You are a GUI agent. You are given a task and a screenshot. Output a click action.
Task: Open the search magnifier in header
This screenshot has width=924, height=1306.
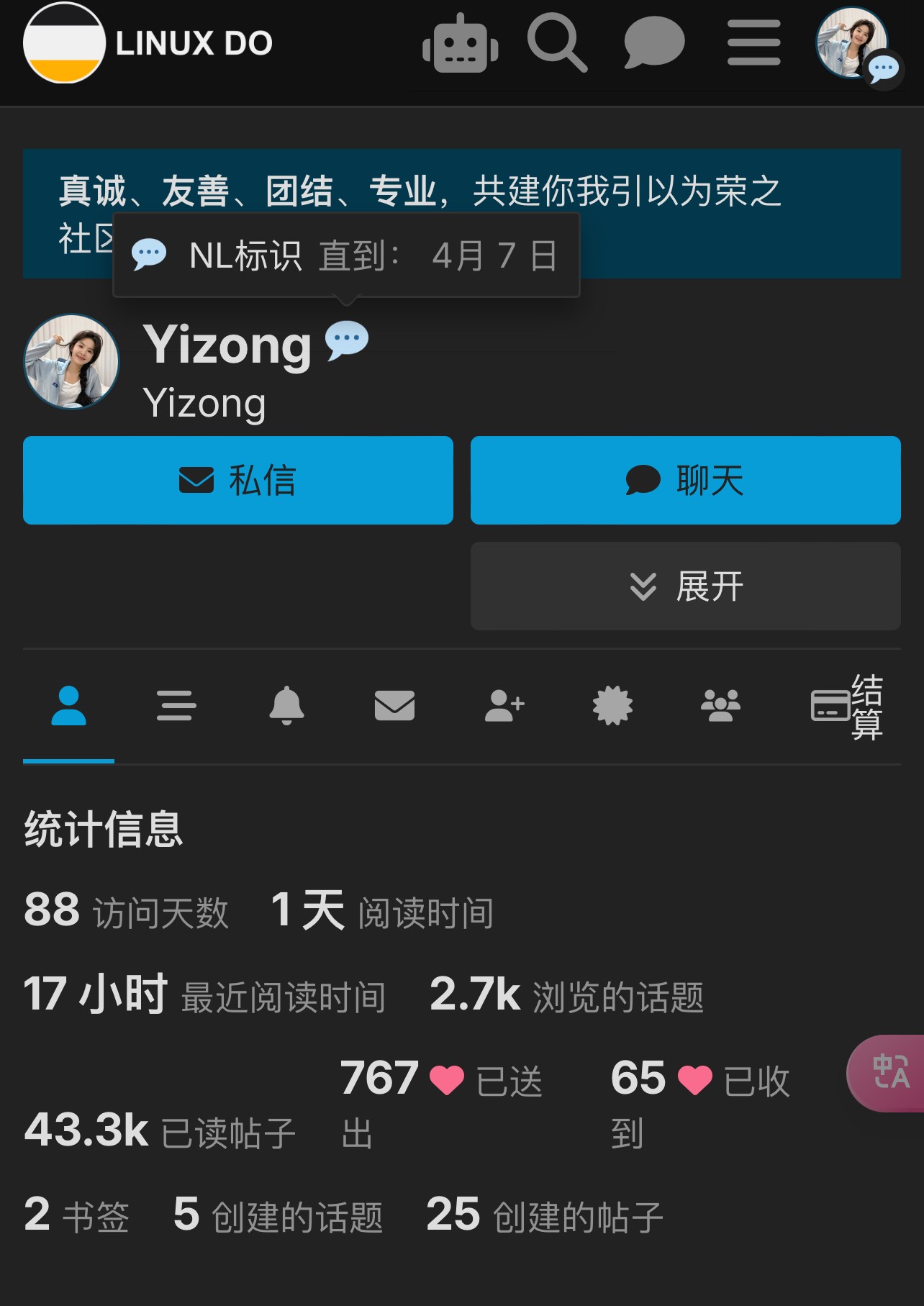557,43
